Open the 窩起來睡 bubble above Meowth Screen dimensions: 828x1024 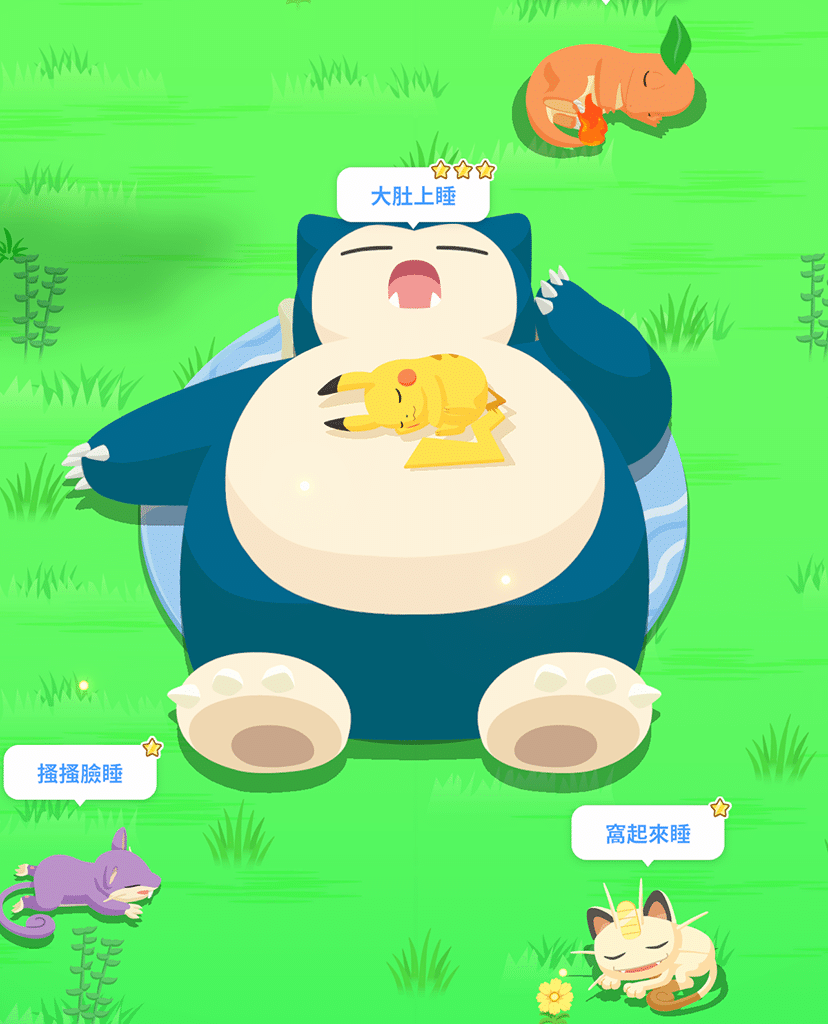coord(647,833)
